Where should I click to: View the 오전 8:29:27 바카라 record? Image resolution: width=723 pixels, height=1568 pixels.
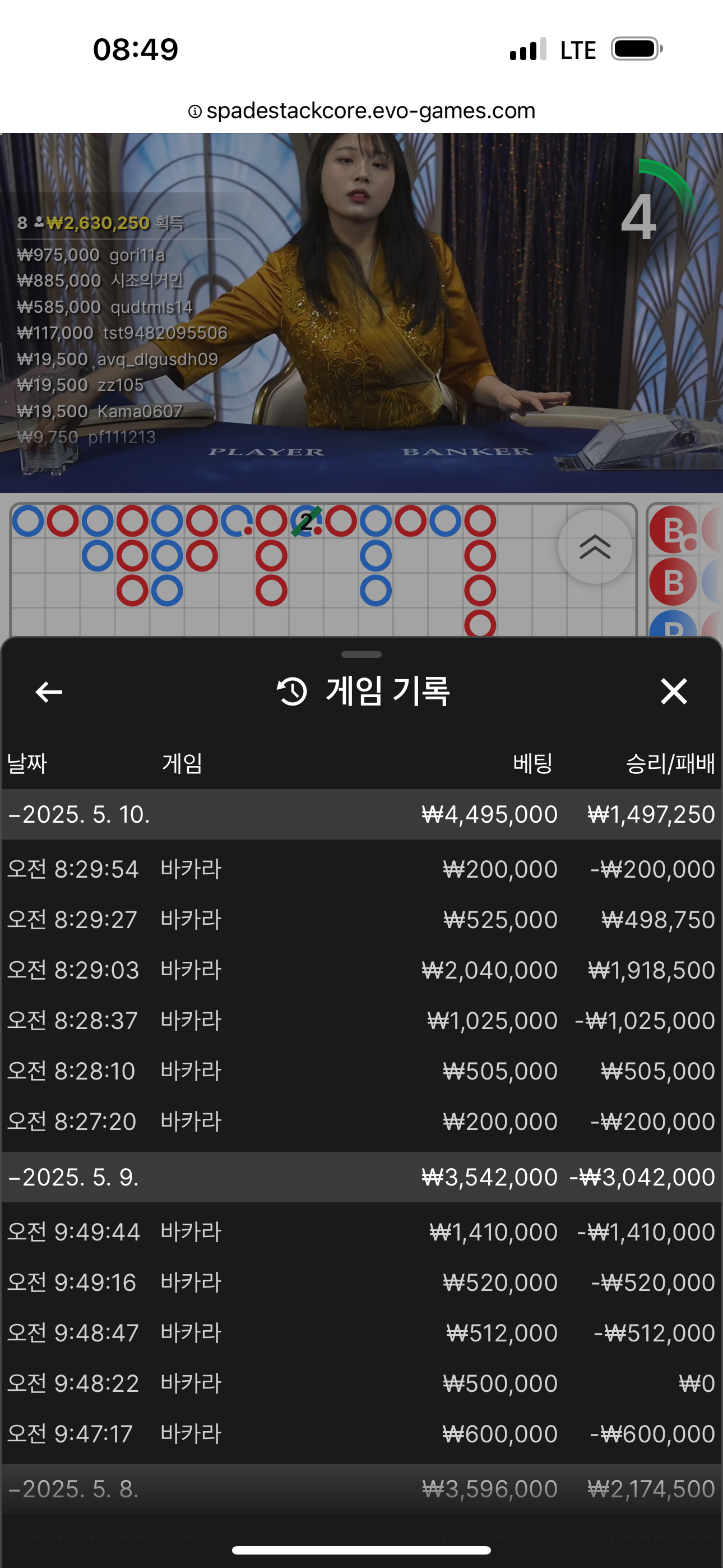coord(361,920)
